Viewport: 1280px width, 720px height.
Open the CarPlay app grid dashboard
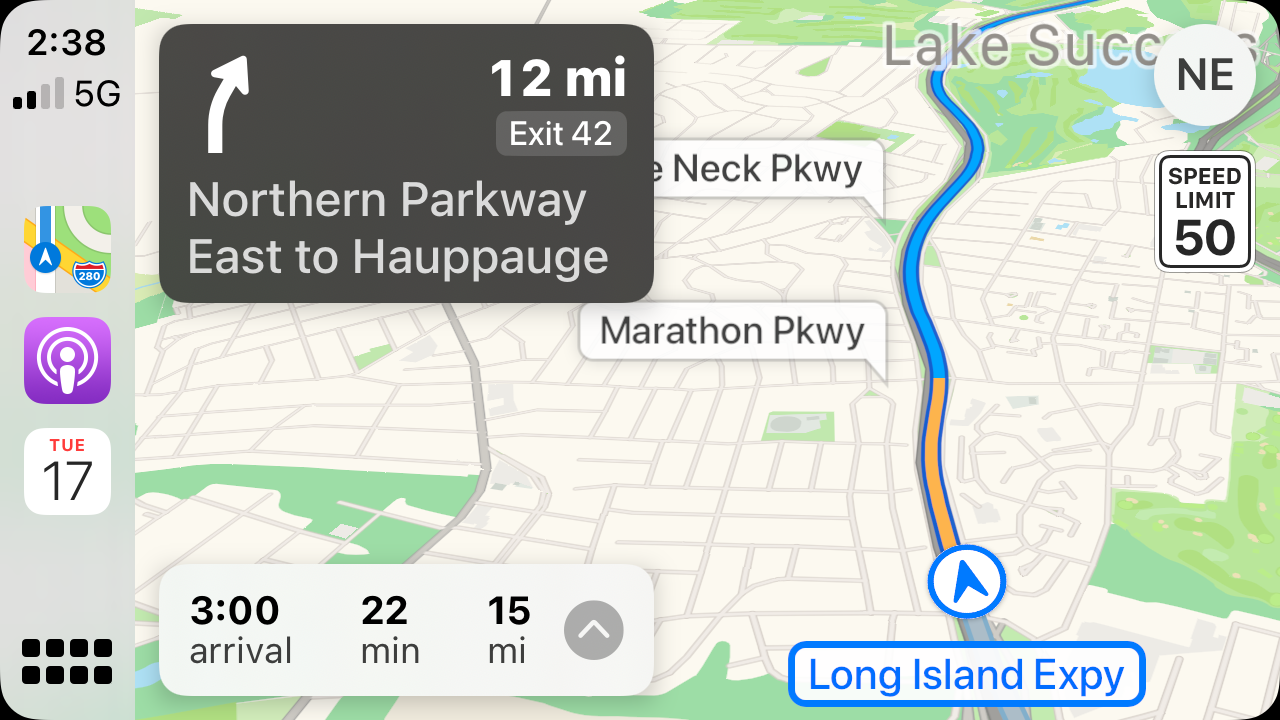pyautogui.click(x=67, y=661)
